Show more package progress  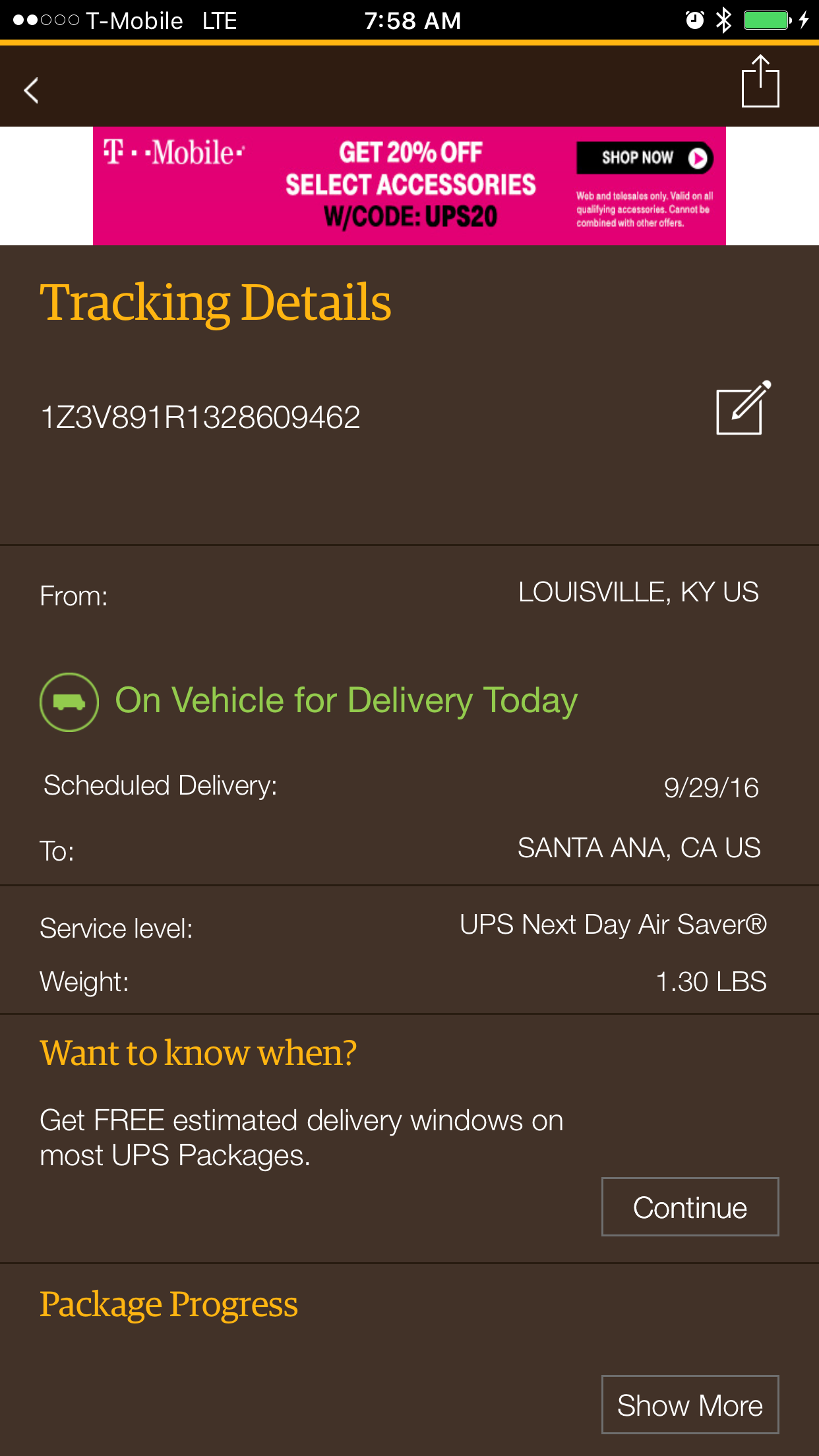(690, 1405)
